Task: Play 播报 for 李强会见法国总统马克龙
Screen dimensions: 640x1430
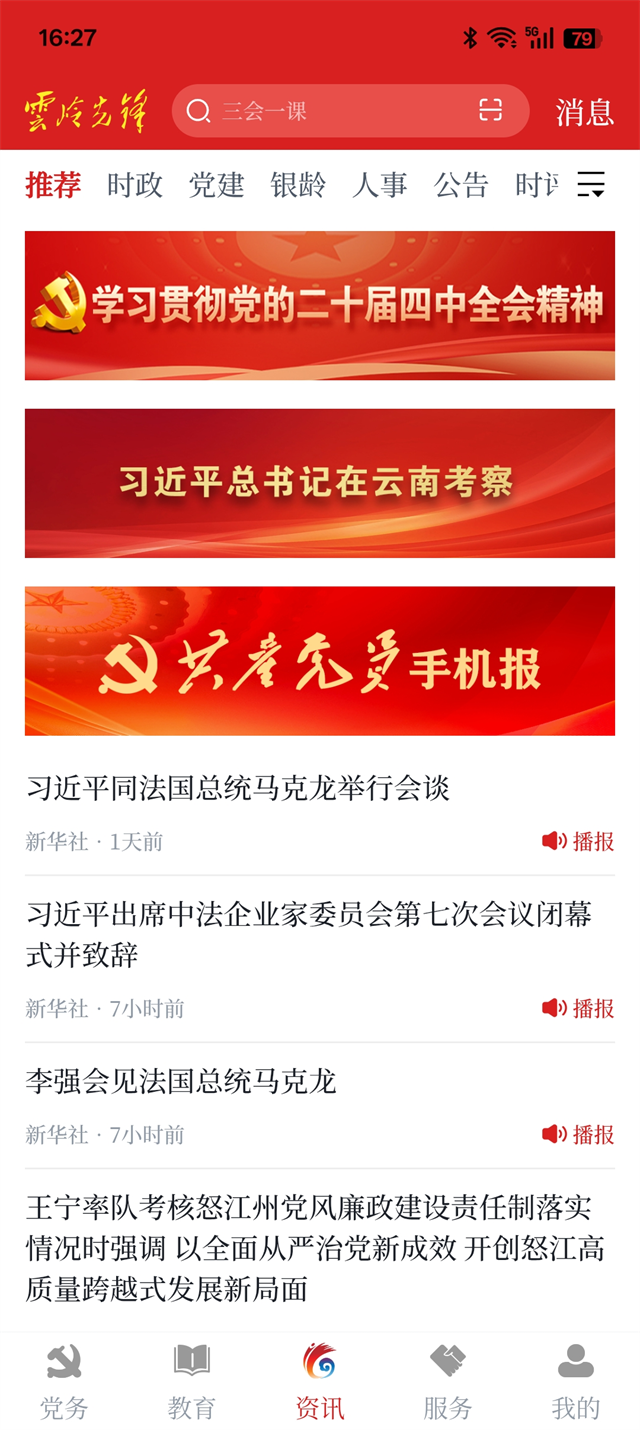Action: tap(579, 1134)
